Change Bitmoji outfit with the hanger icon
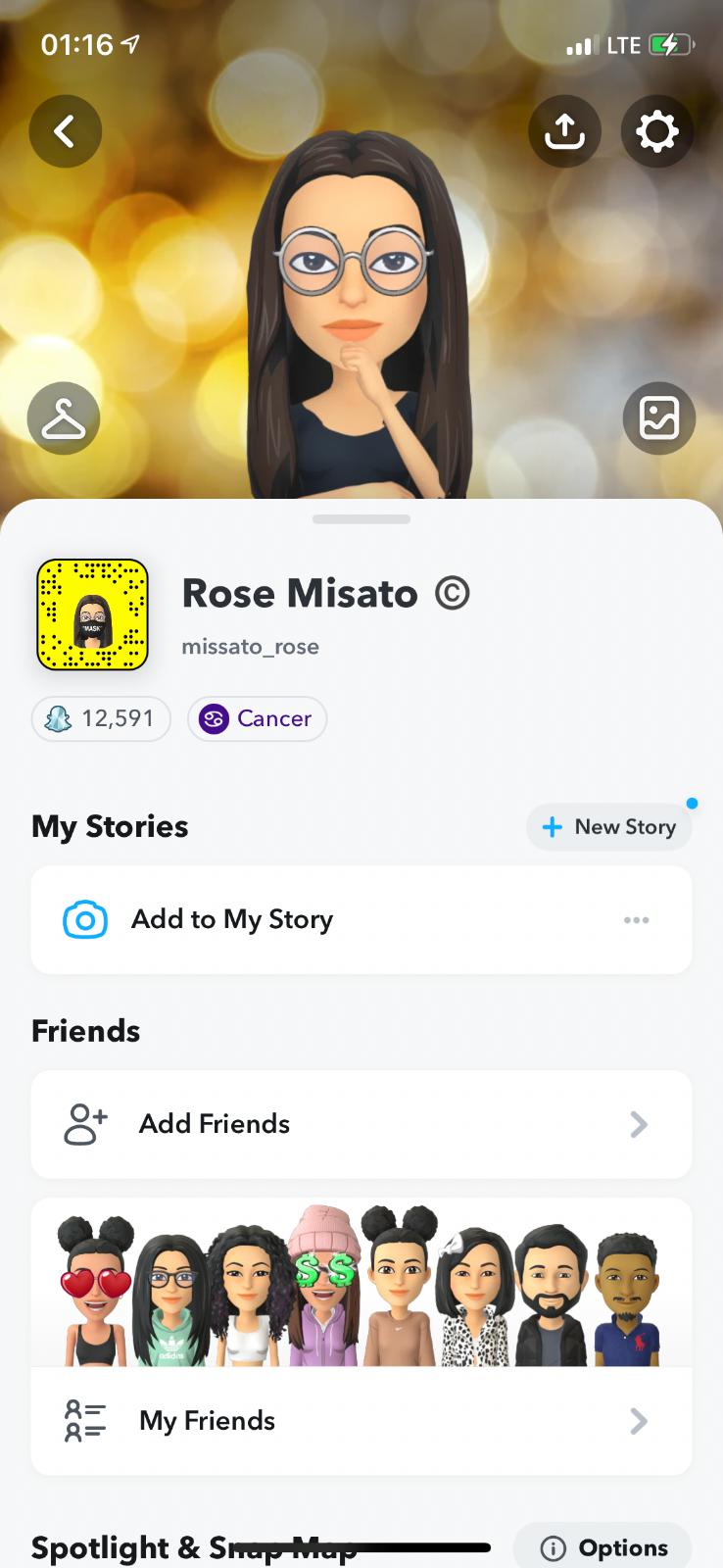723x1568 pixels. pos(64,418)
